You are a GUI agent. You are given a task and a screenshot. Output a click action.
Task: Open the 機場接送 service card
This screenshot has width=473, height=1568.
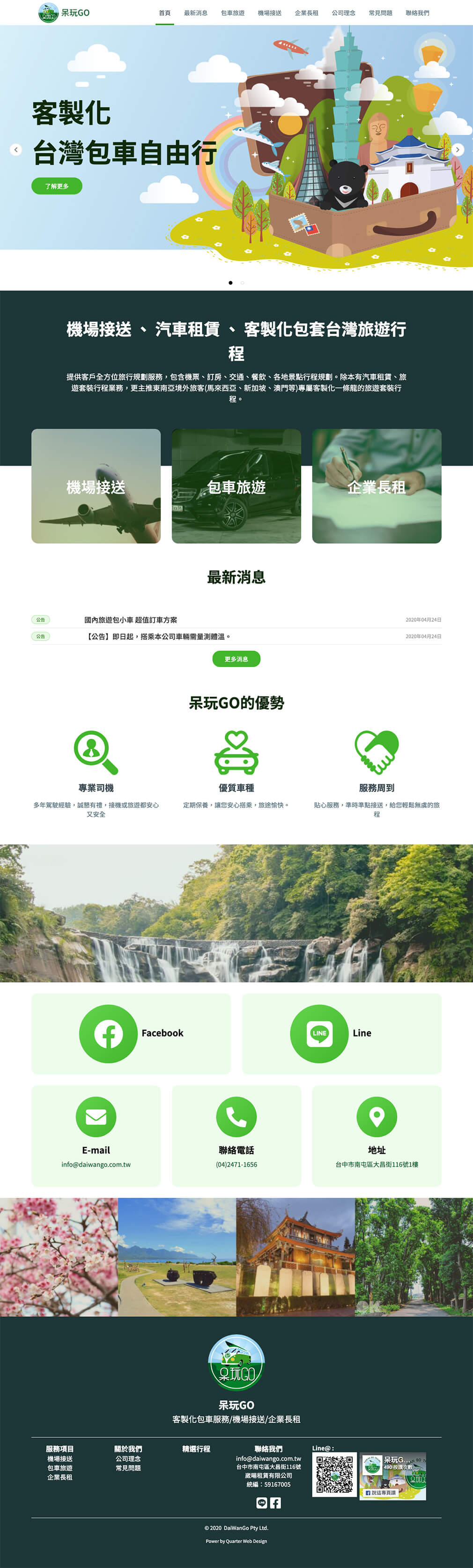click(x=96, y=486)
